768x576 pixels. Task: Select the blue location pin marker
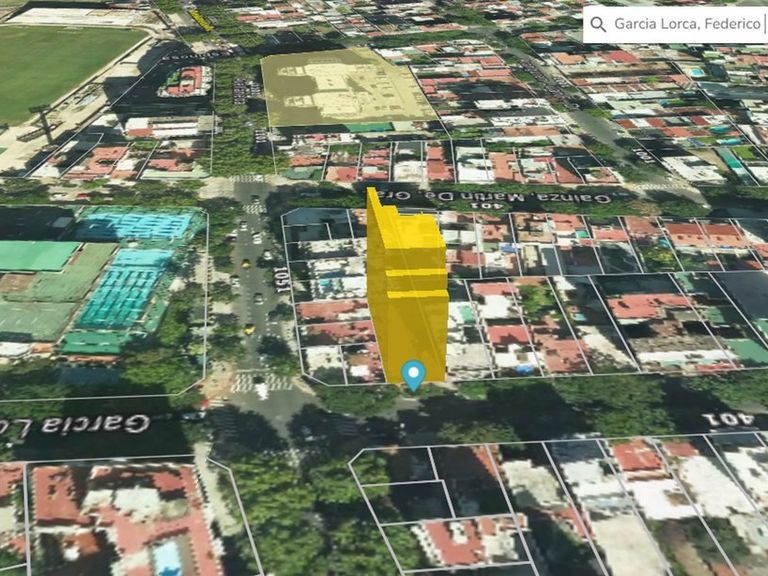click(413, 374)
